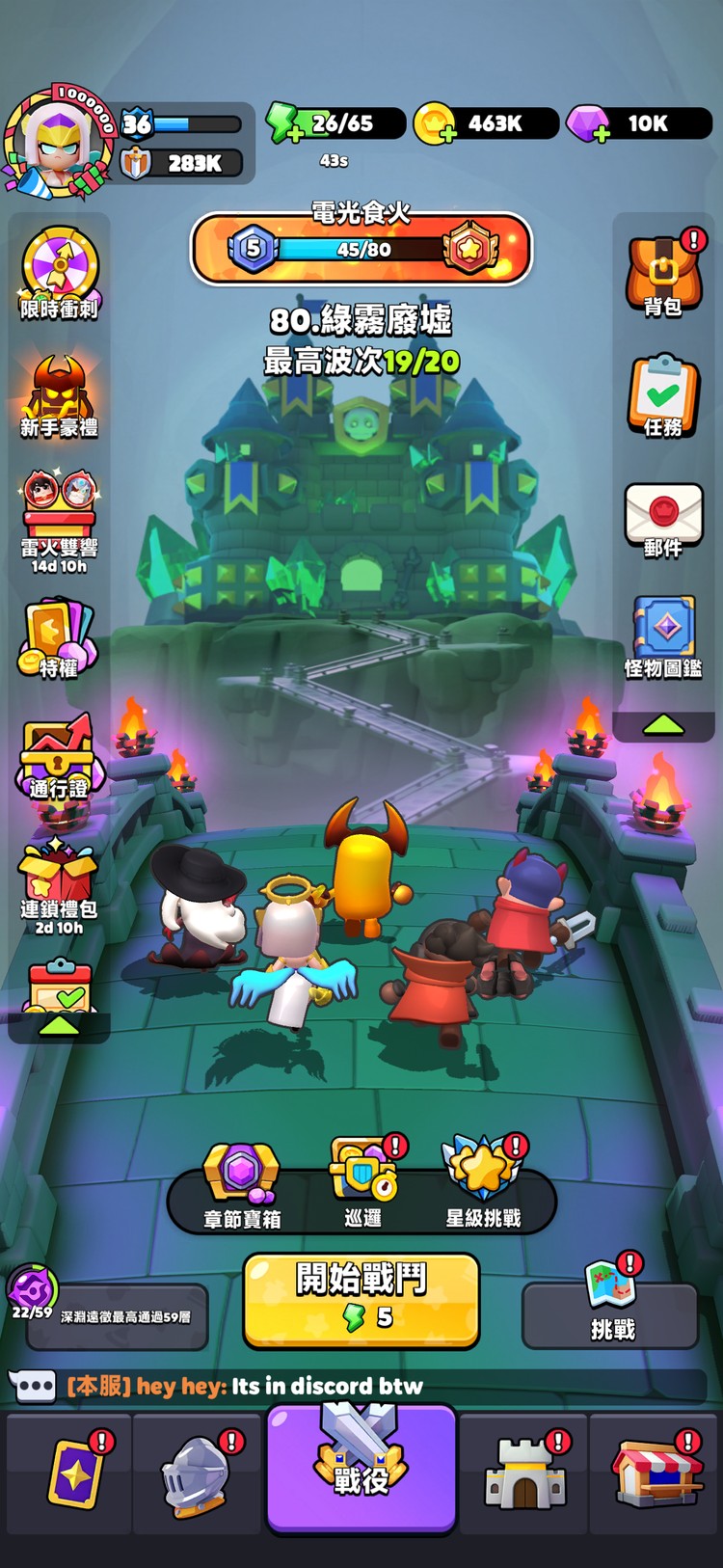Open the 特權 privileges cards
This screenshot has width=723, height=1568.
60,636
